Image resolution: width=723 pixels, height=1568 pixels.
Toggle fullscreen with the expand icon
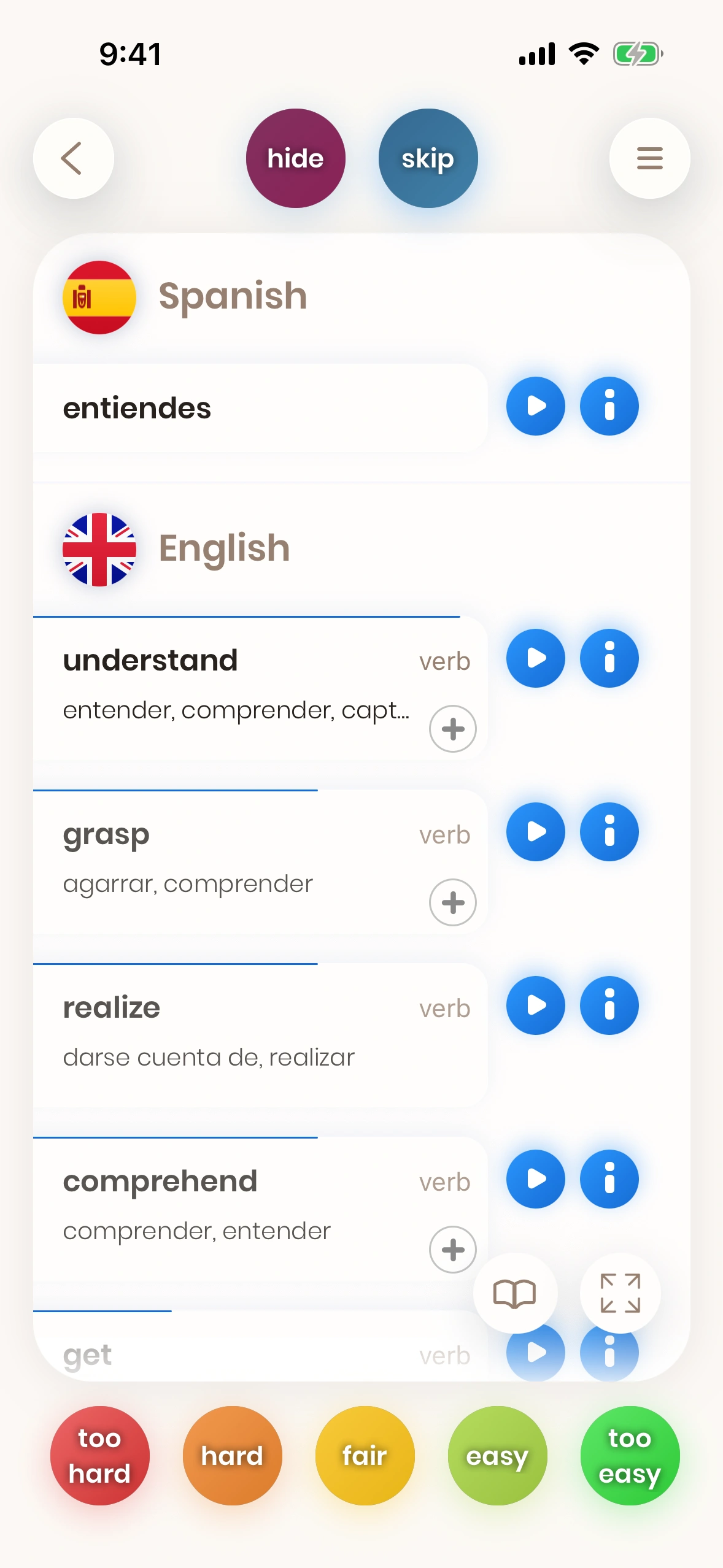[x=620, y=1293]
